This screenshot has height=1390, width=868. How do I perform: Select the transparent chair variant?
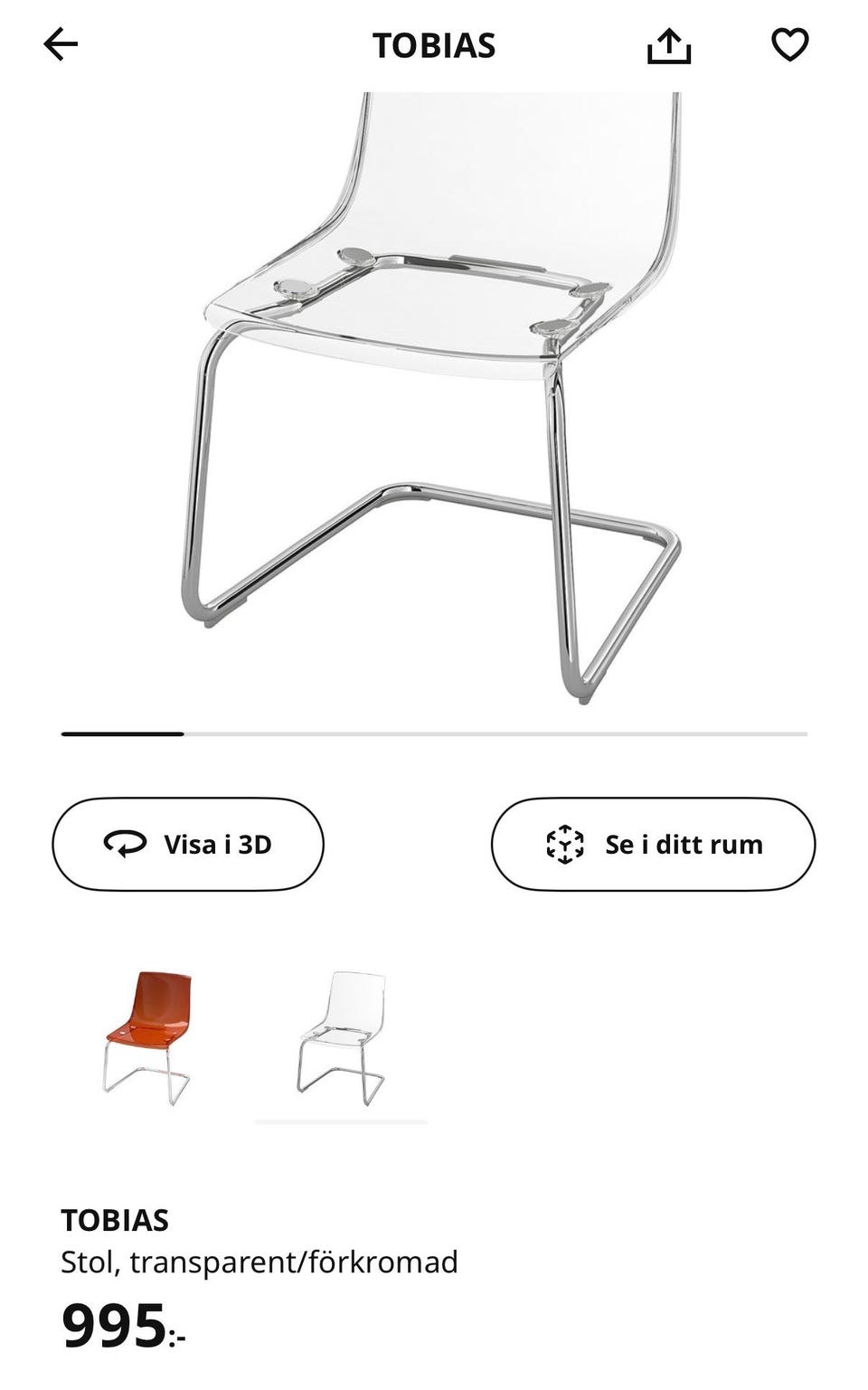point(342,1038)
